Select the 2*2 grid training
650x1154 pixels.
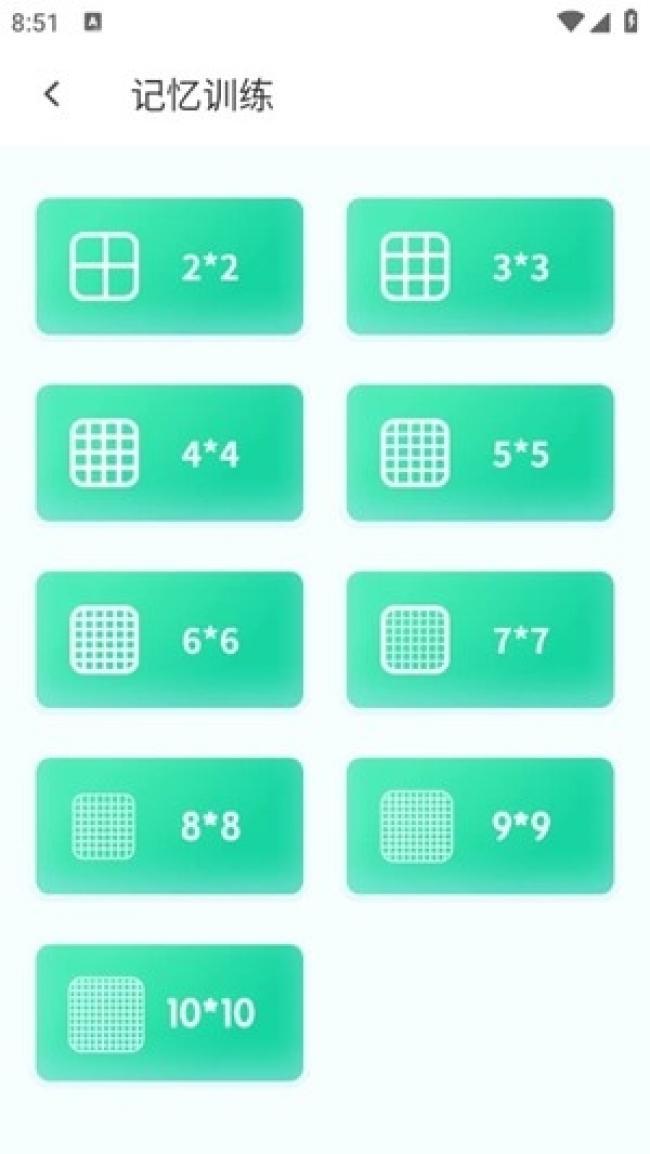click(x=169, y=266)
